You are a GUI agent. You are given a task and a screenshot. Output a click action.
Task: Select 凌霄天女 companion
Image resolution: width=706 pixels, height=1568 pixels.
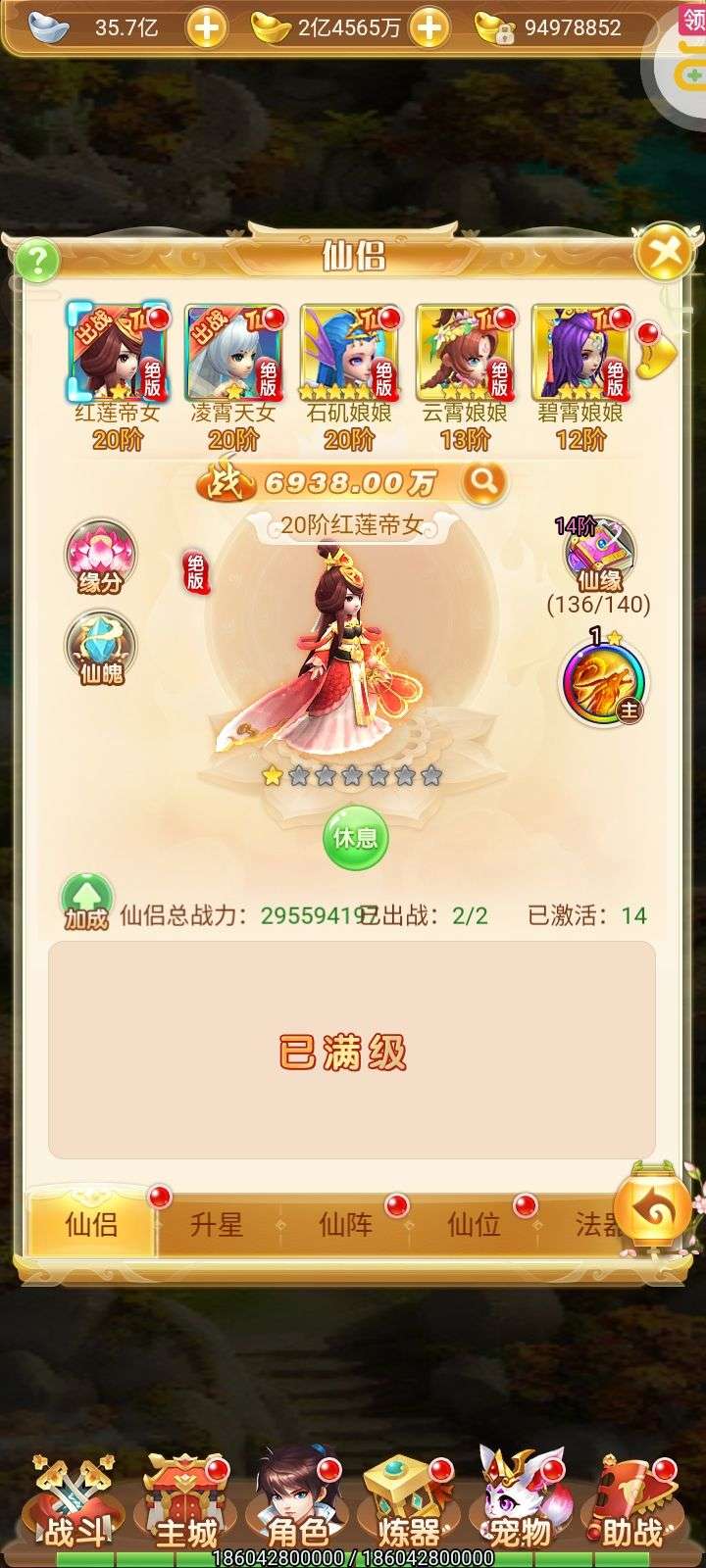click(233, 352)
